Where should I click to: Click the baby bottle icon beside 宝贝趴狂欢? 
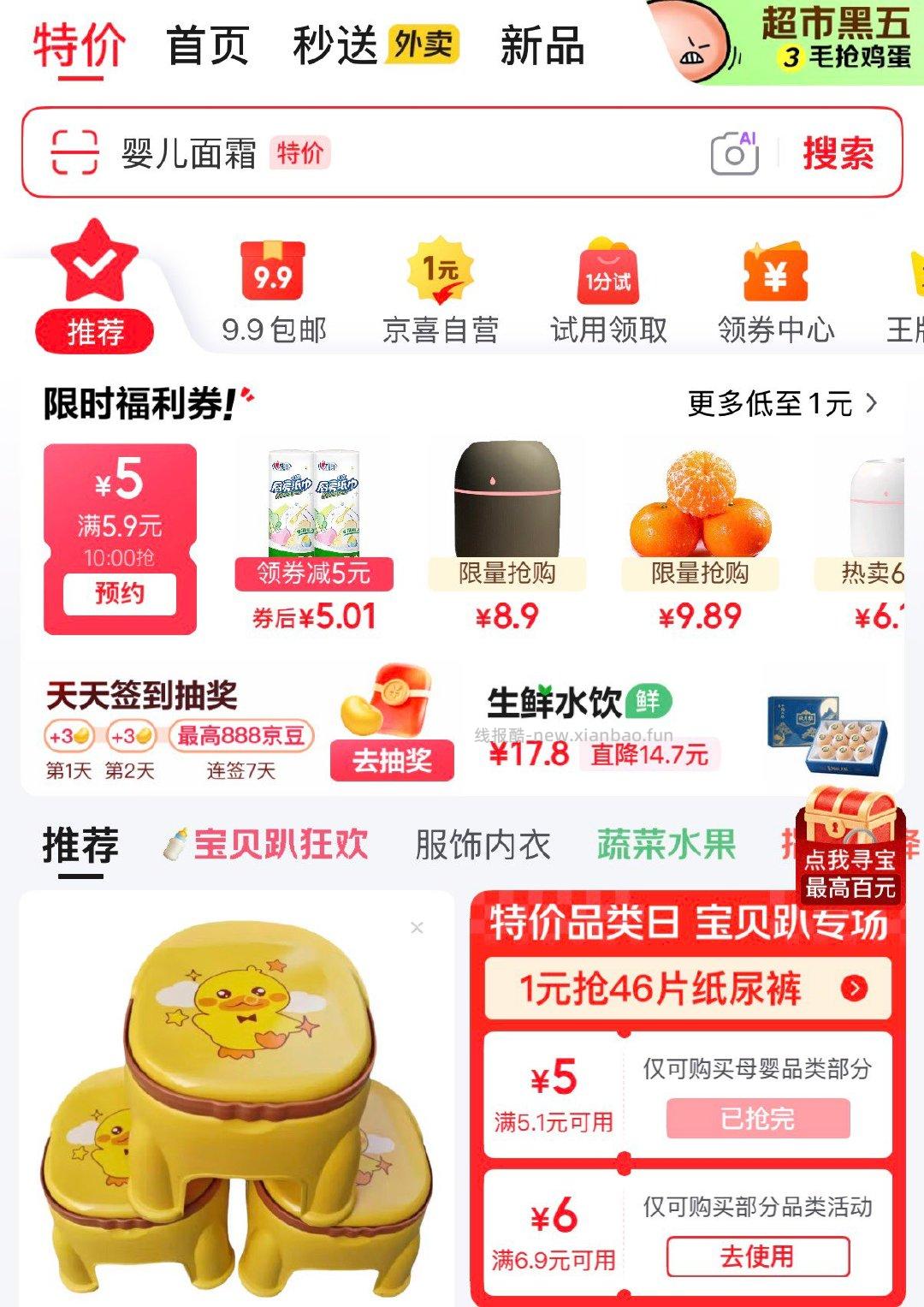(x=177, y=844)
